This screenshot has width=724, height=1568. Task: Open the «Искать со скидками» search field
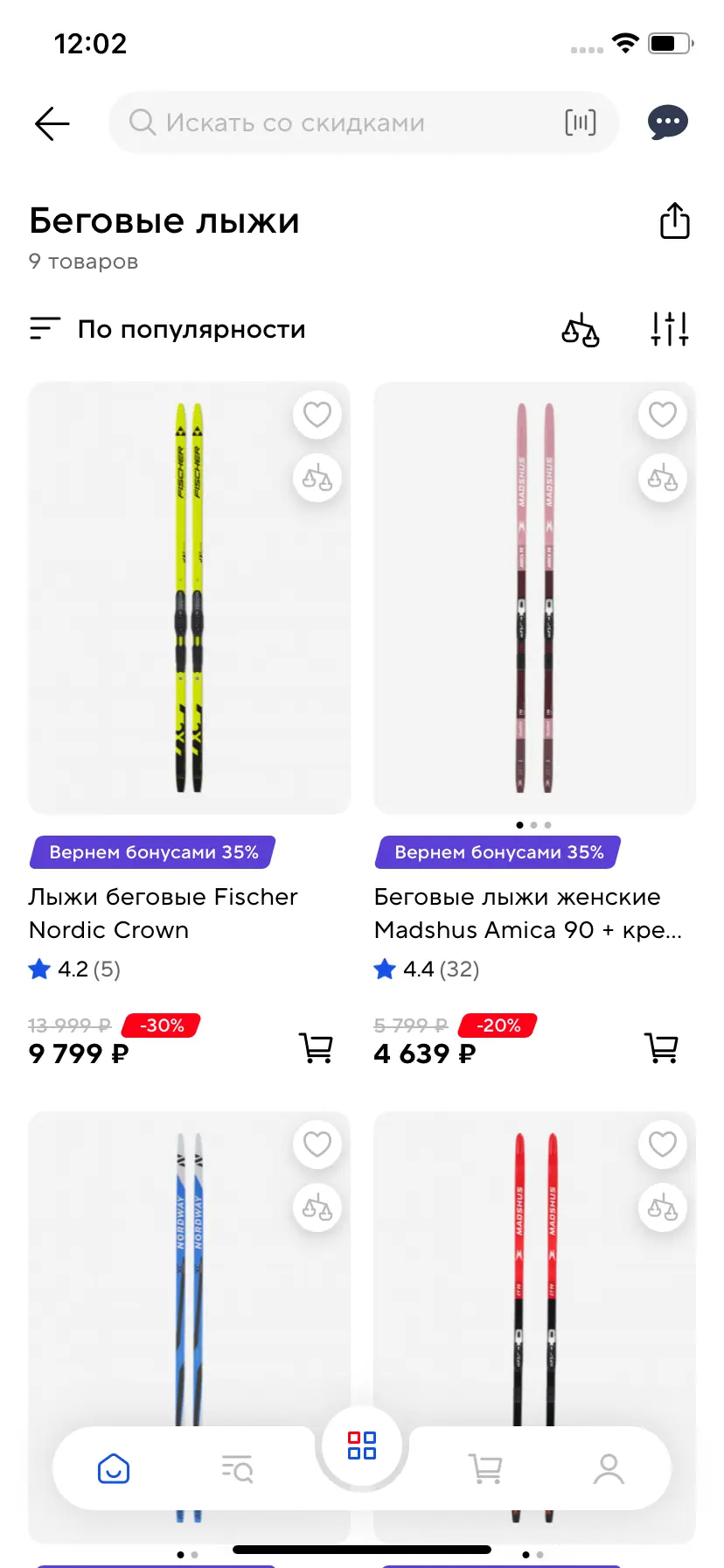[x=341, y=122]
